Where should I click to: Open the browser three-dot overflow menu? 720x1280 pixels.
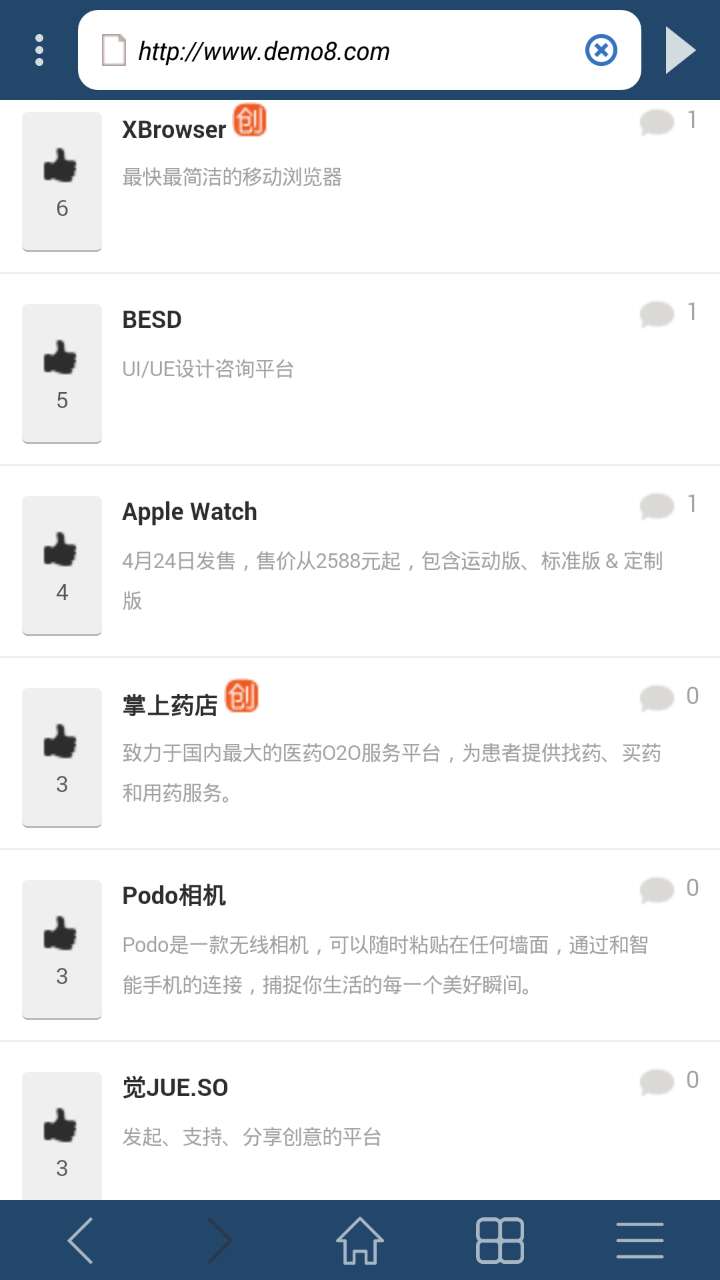[x=39, y=50]
